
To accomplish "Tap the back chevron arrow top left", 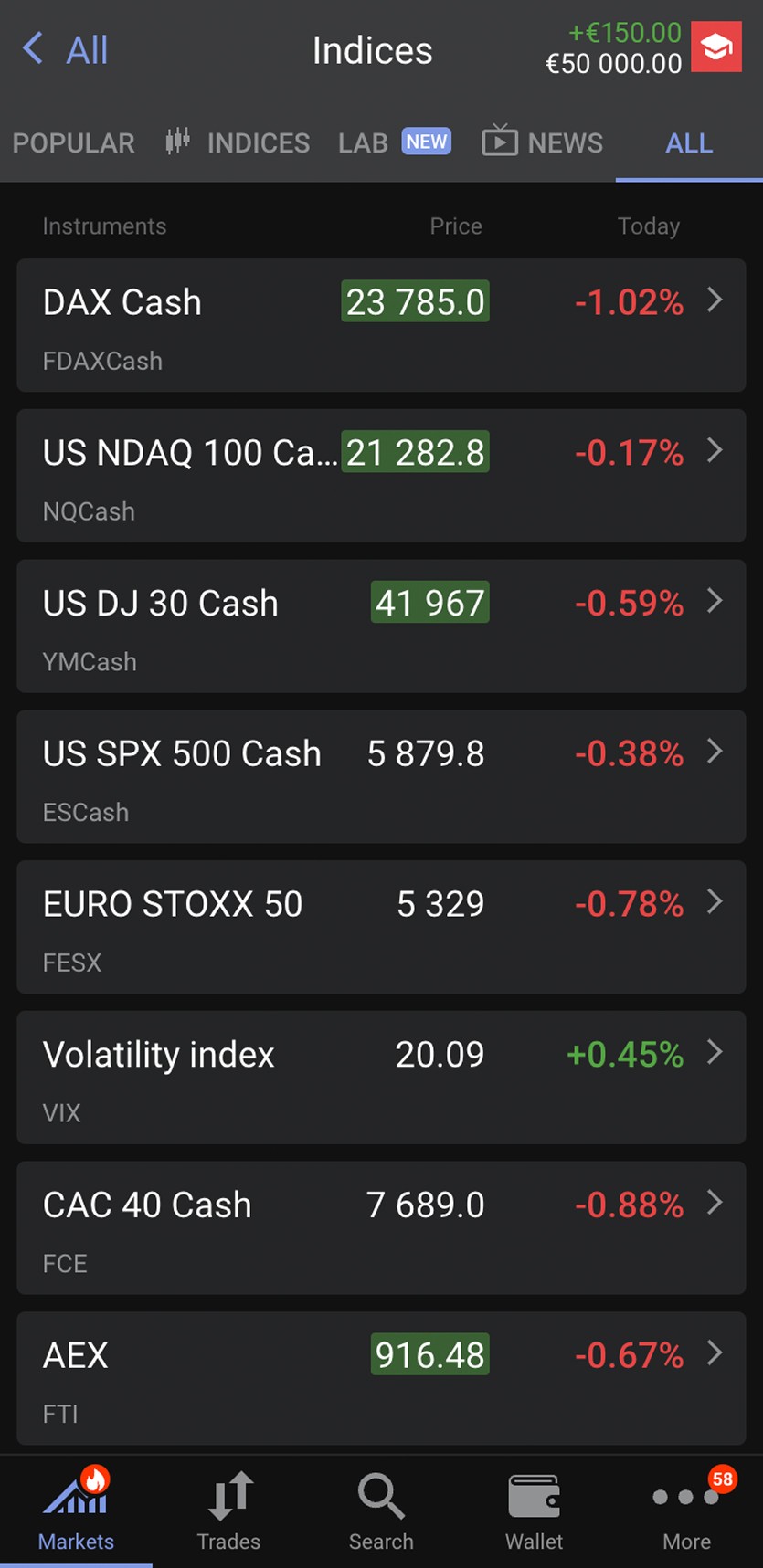I will pos(32,49).
